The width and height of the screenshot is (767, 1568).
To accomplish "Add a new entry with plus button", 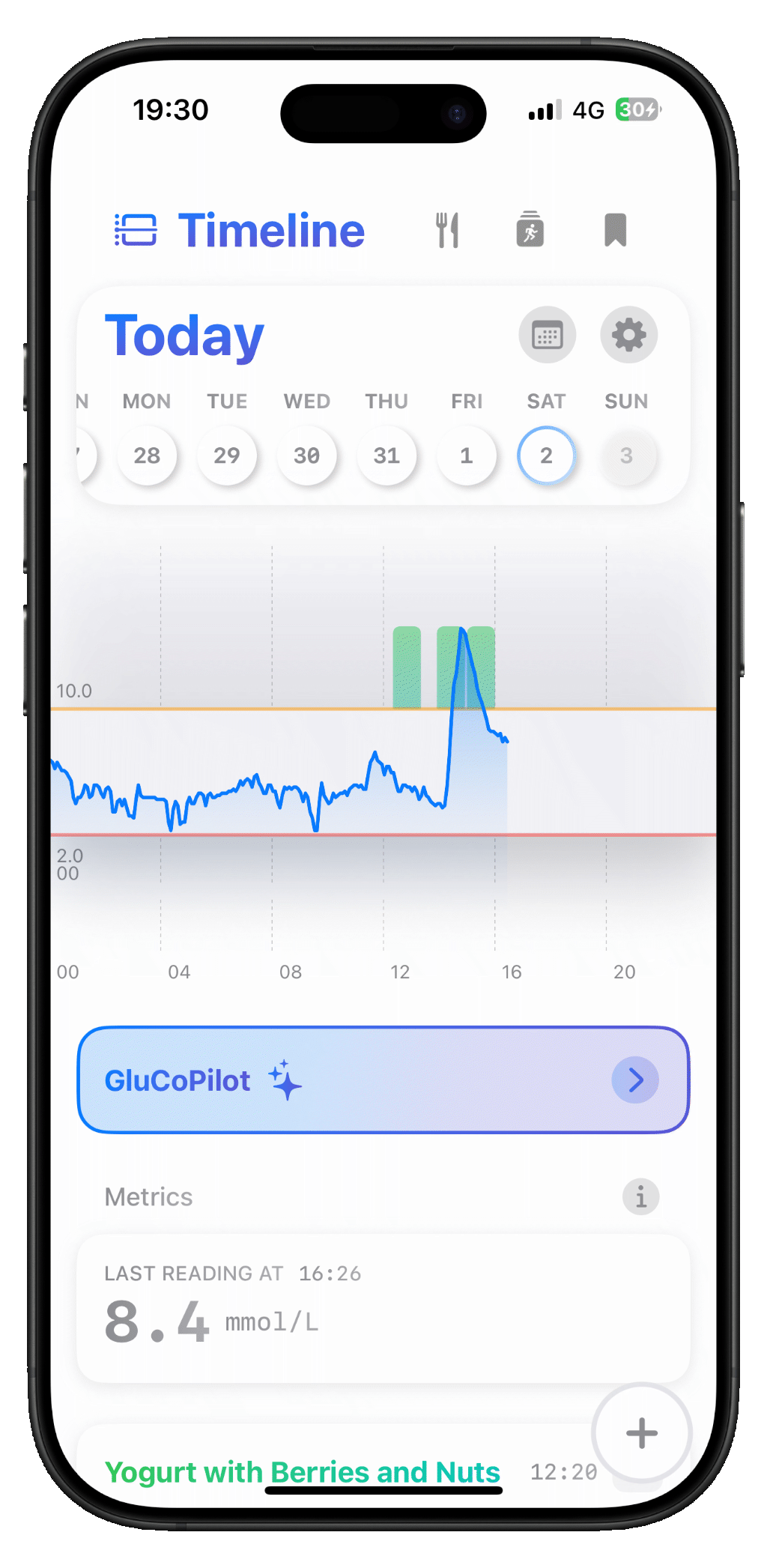I will [x=641, y=1432].
